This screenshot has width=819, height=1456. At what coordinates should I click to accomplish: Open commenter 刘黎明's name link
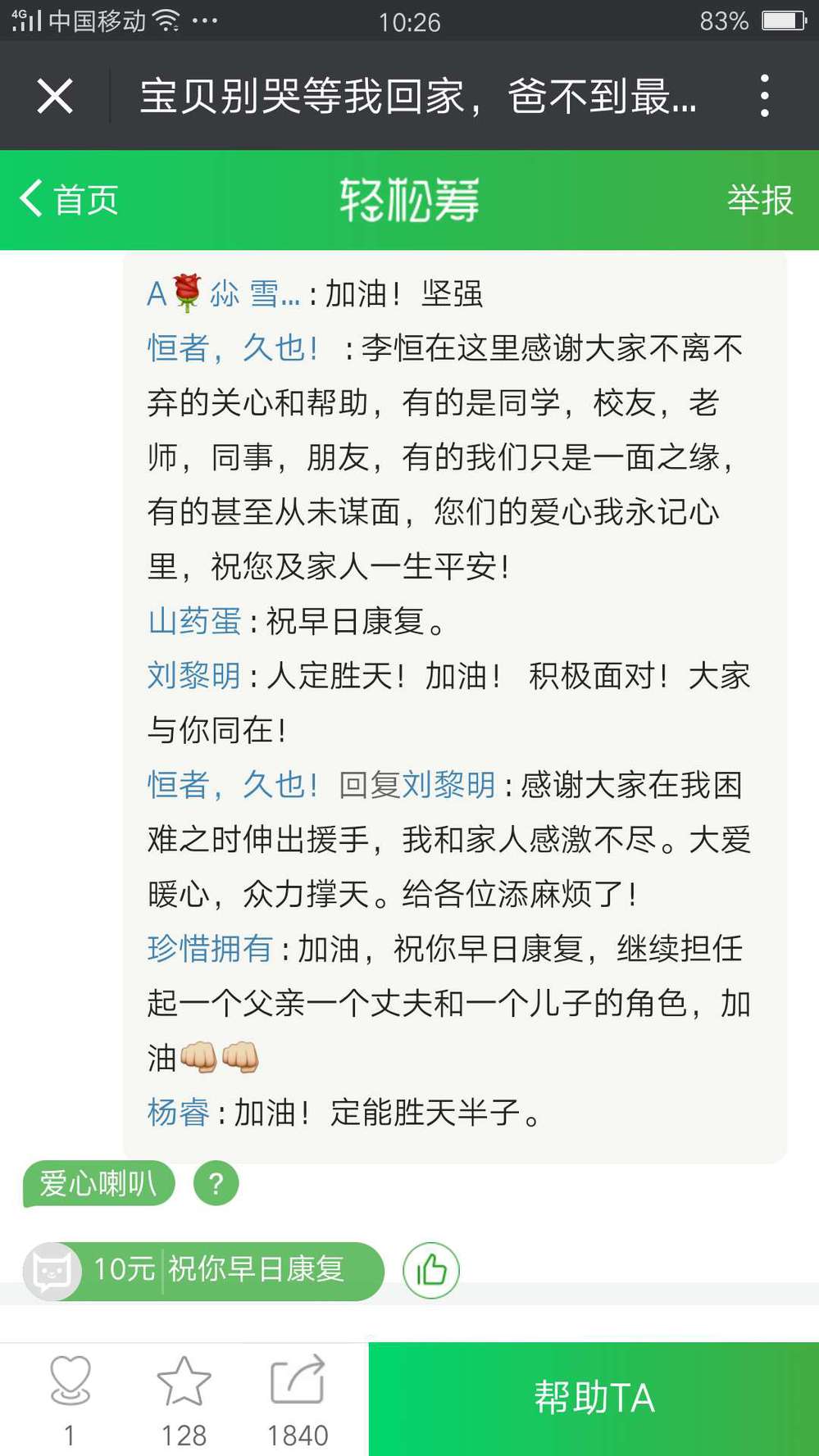point(193,676)
